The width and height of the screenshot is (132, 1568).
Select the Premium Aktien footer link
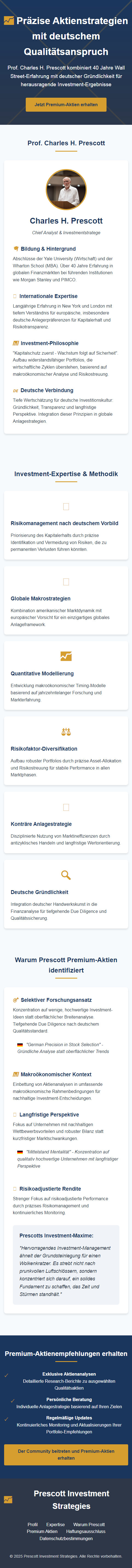tap(42, 1531)
